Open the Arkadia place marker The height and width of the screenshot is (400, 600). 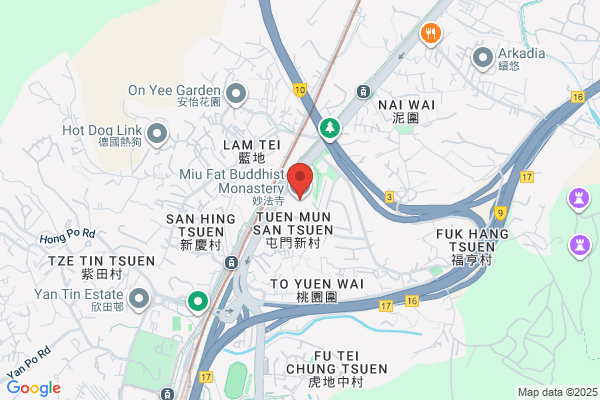[483, 59]
